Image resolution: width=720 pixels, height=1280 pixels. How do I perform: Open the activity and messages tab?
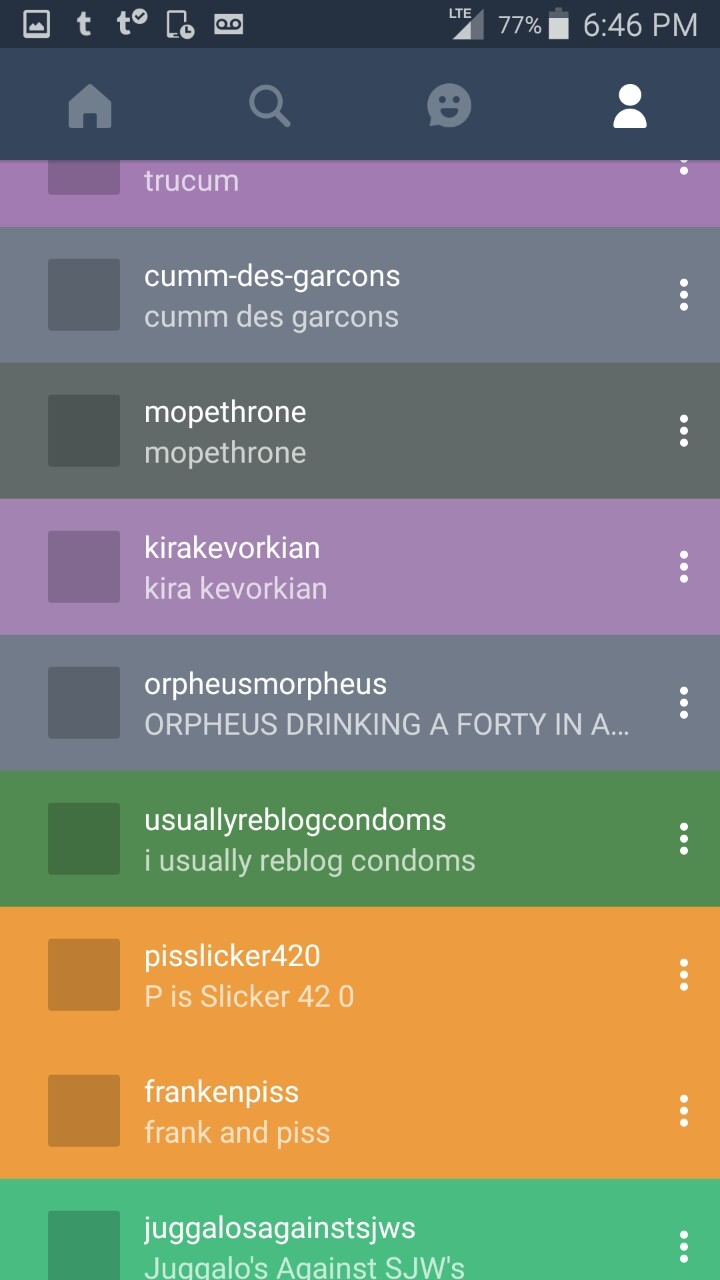(449, 105)
